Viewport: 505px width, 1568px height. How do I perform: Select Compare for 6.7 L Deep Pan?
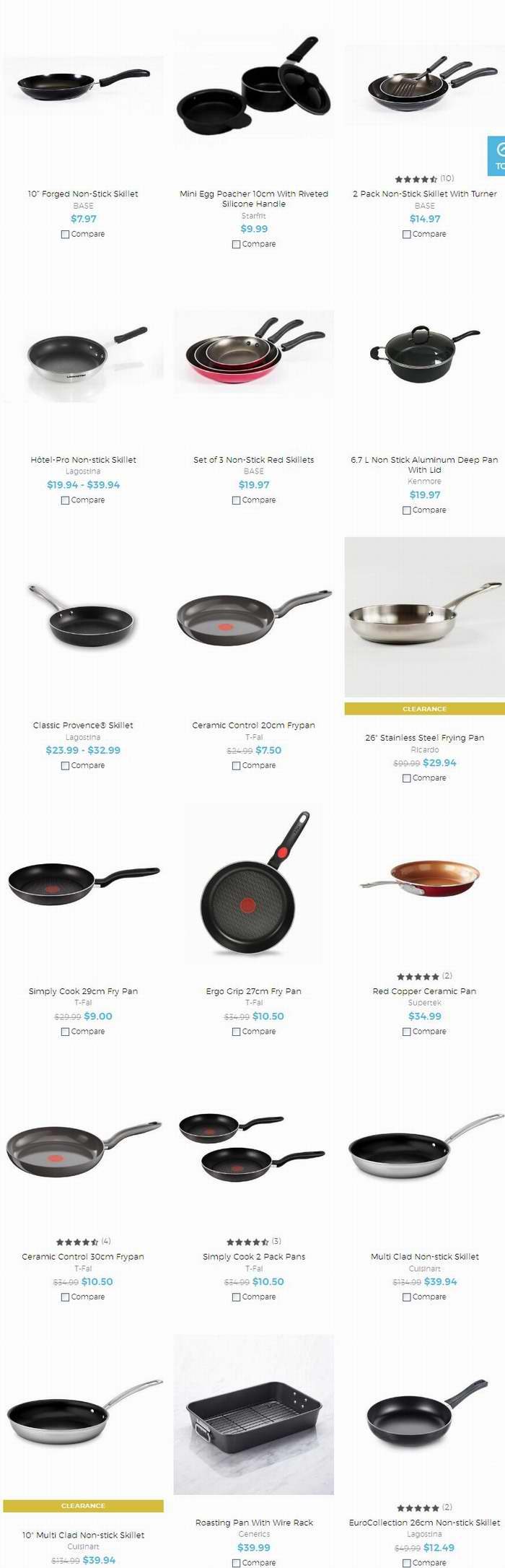pos(407,510)
